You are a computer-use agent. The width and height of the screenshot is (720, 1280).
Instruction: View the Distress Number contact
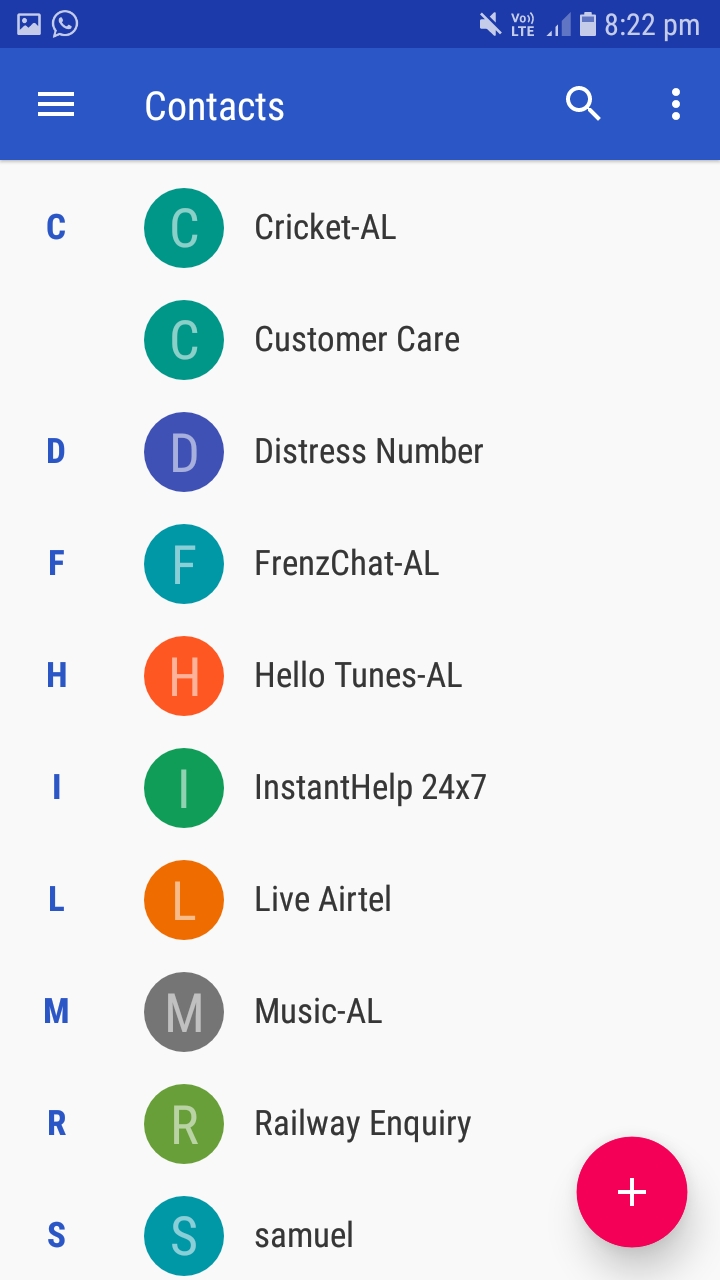coord(360,452)
